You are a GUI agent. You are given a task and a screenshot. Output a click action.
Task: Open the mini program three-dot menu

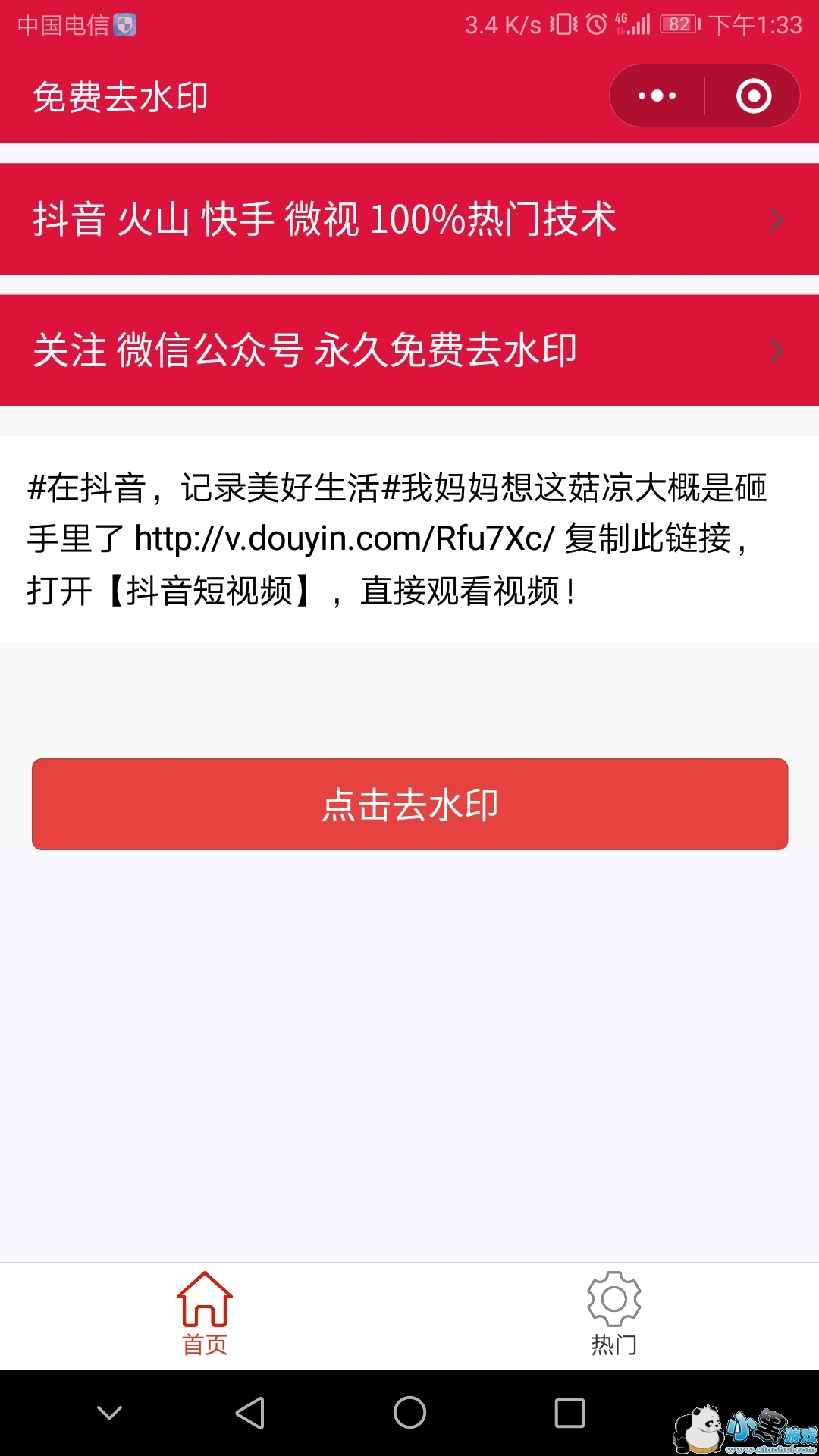tap(657, 96)
